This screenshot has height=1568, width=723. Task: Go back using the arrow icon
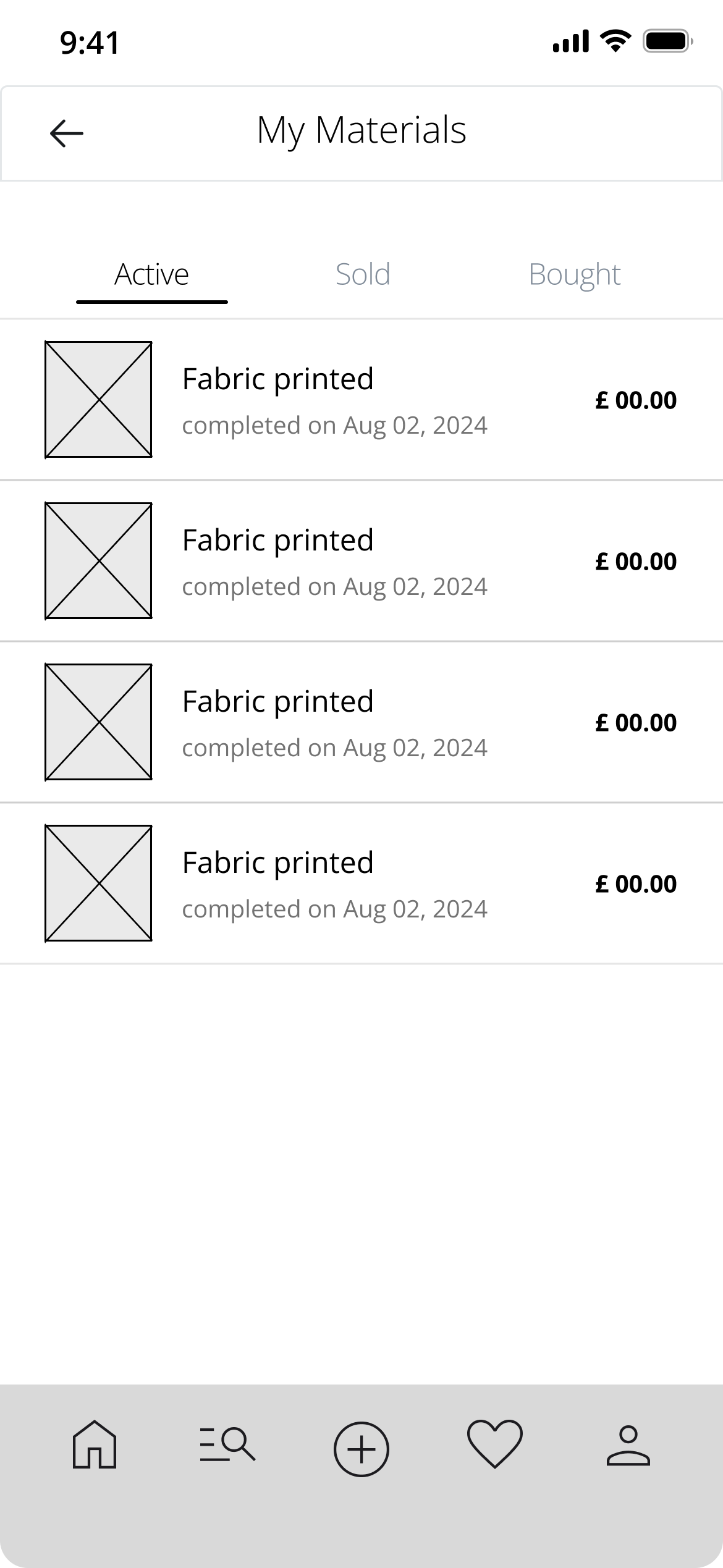click(x=66, y=133)
